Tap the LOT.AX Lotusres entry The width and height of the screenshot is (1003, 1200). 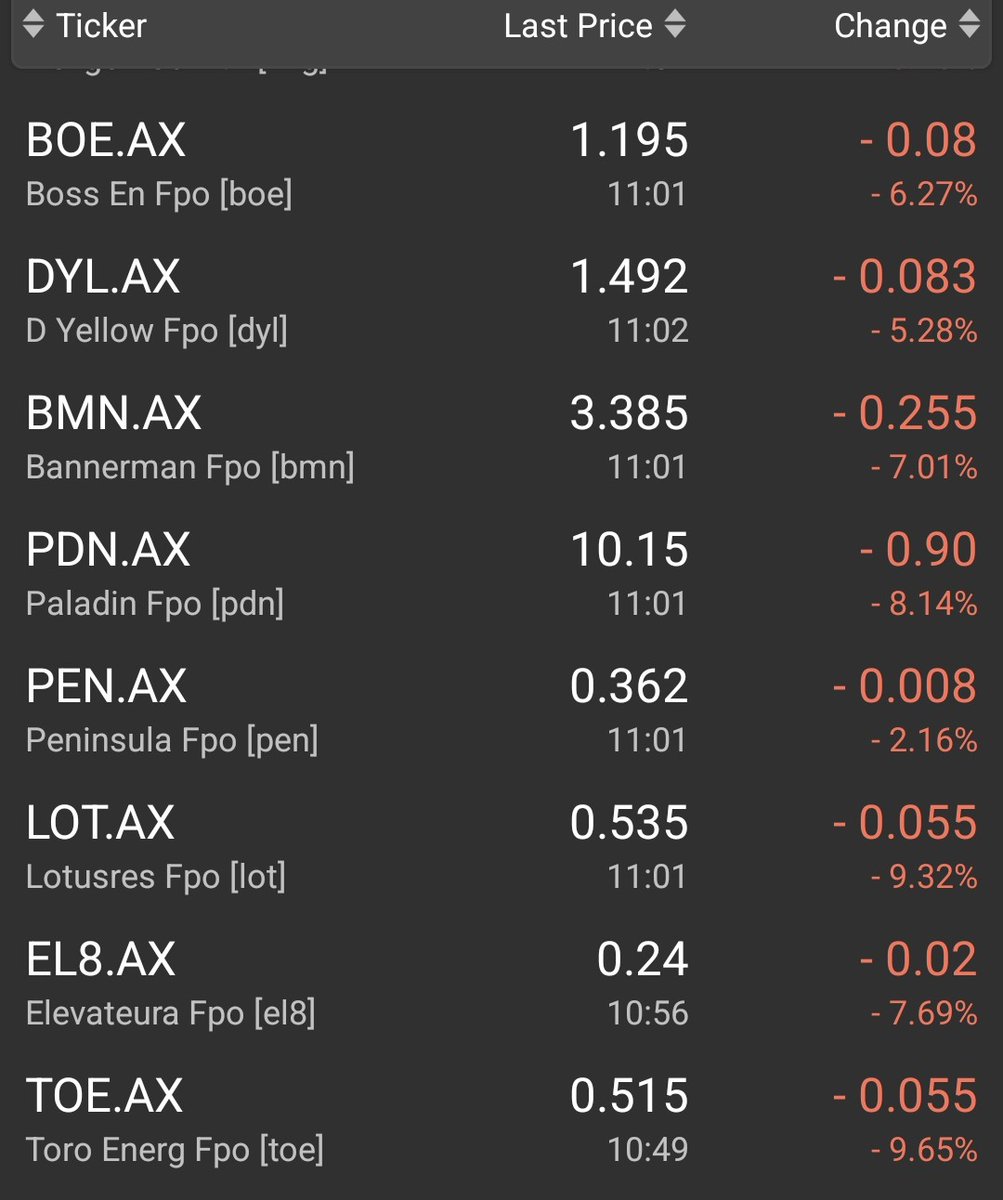pyautogui.click(x=501, y=848)
